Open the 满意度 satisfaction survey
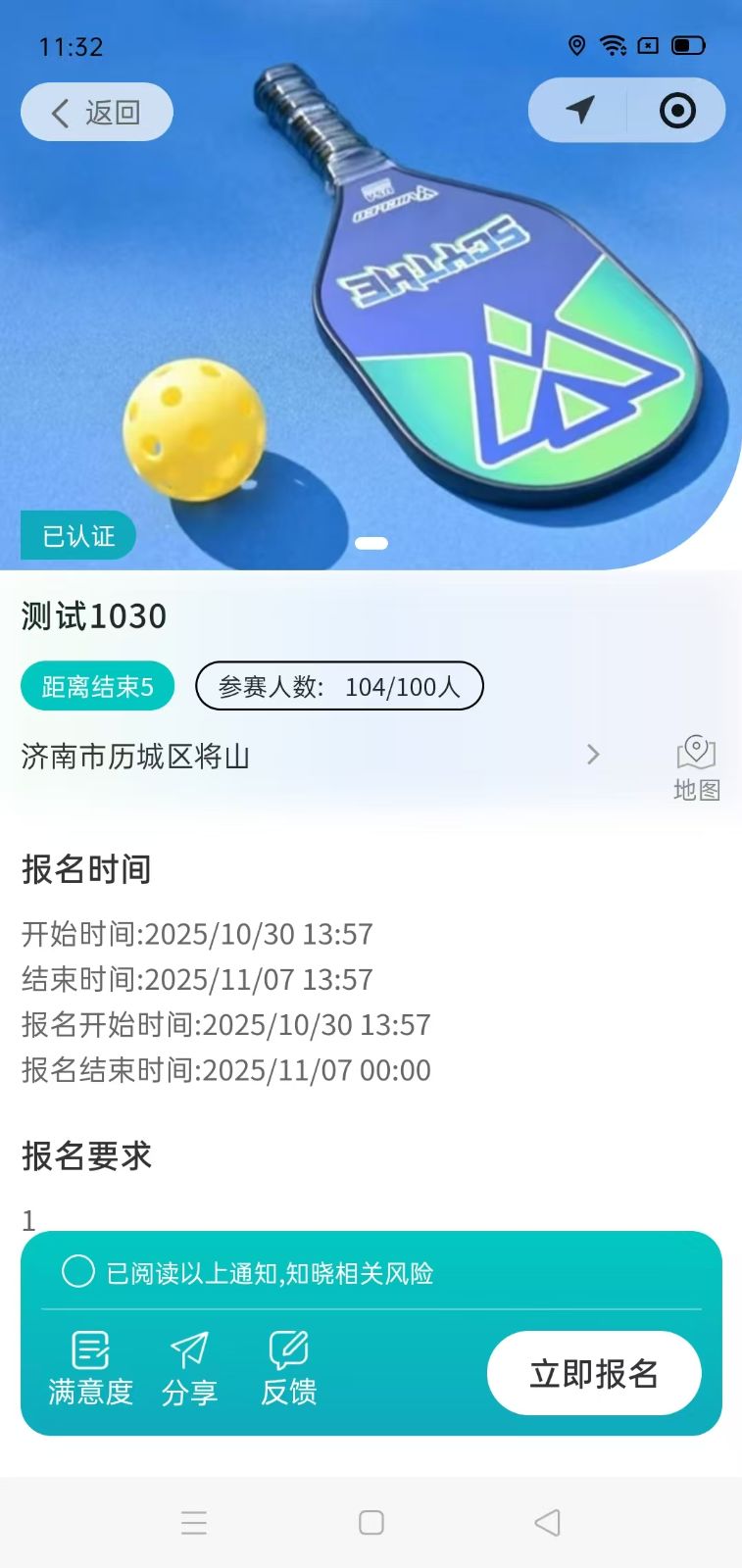The height and width of the screenshot is (1568, 742). point(91,1368)
